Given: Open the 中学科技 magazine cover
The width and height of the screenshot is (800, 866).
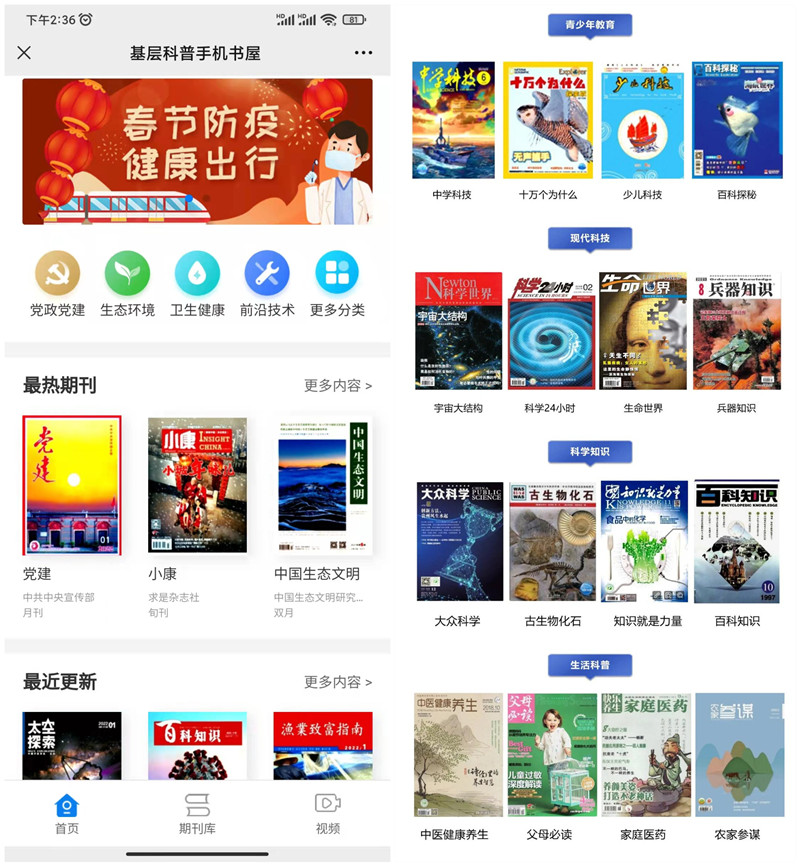Looking at the screenshot, I should point(454,120).
